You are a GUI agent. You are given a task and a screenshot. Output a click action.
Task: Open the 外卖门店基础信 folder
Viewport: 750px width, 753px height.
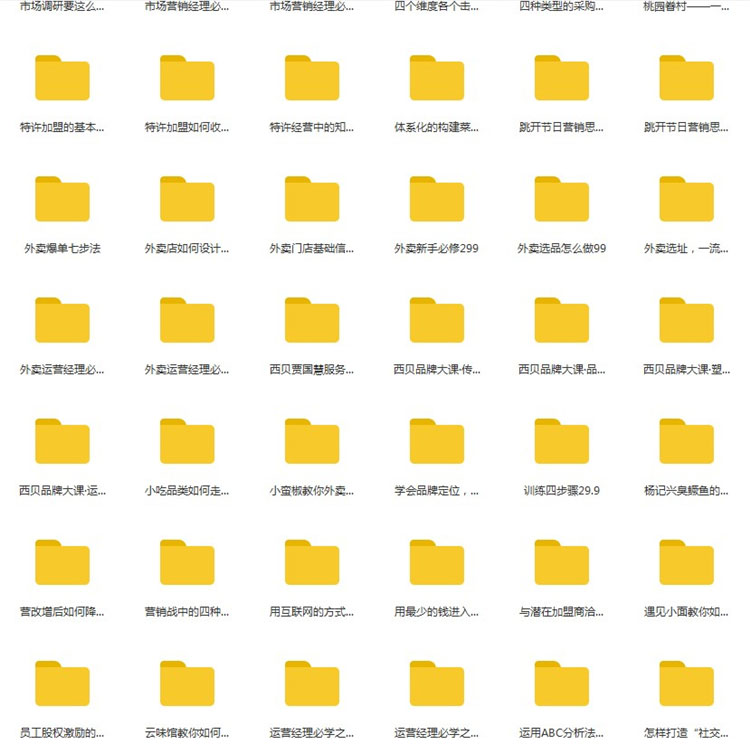pos(312,199)
